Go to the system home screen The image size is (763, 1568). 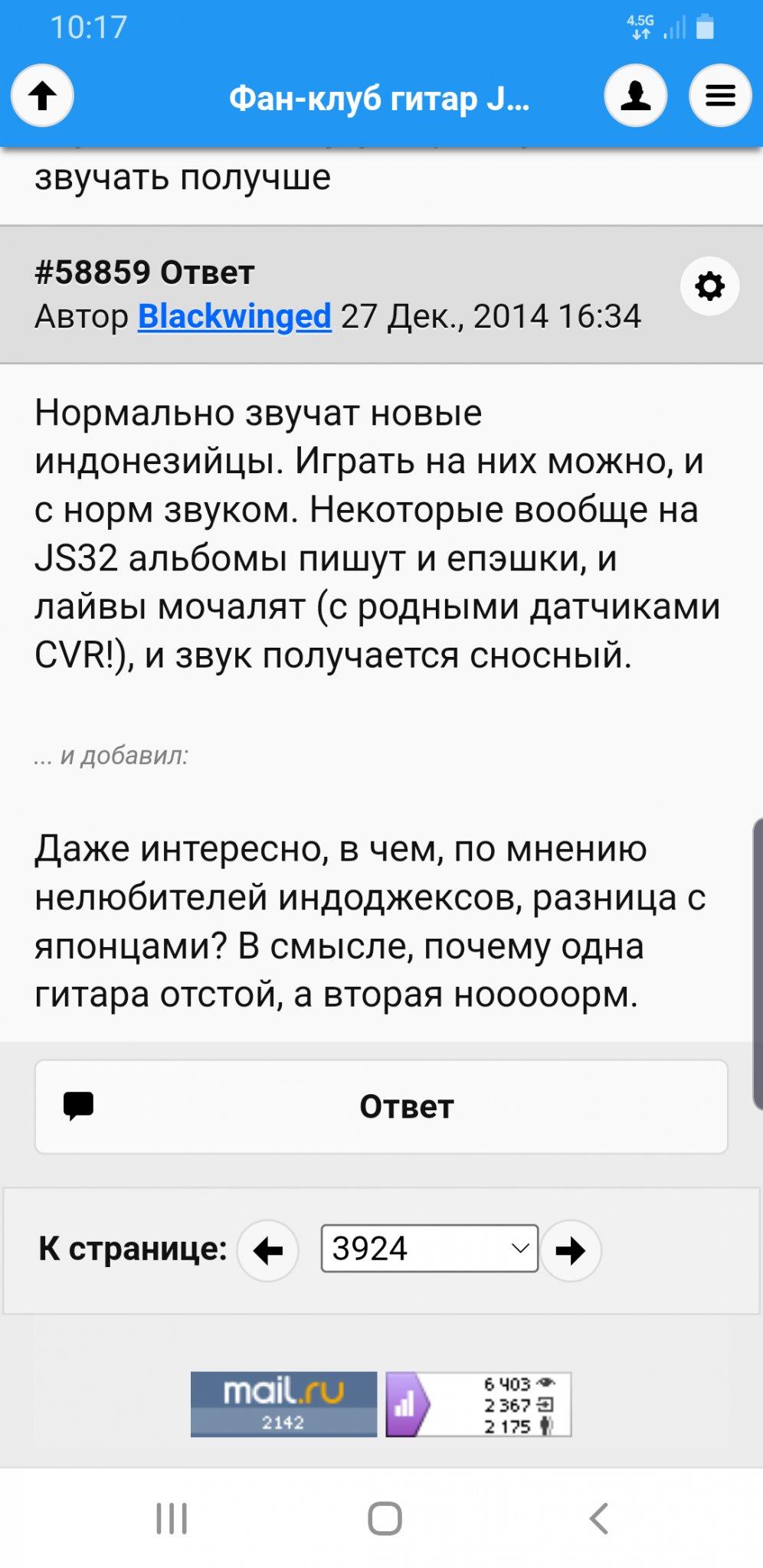[385, 1518]
